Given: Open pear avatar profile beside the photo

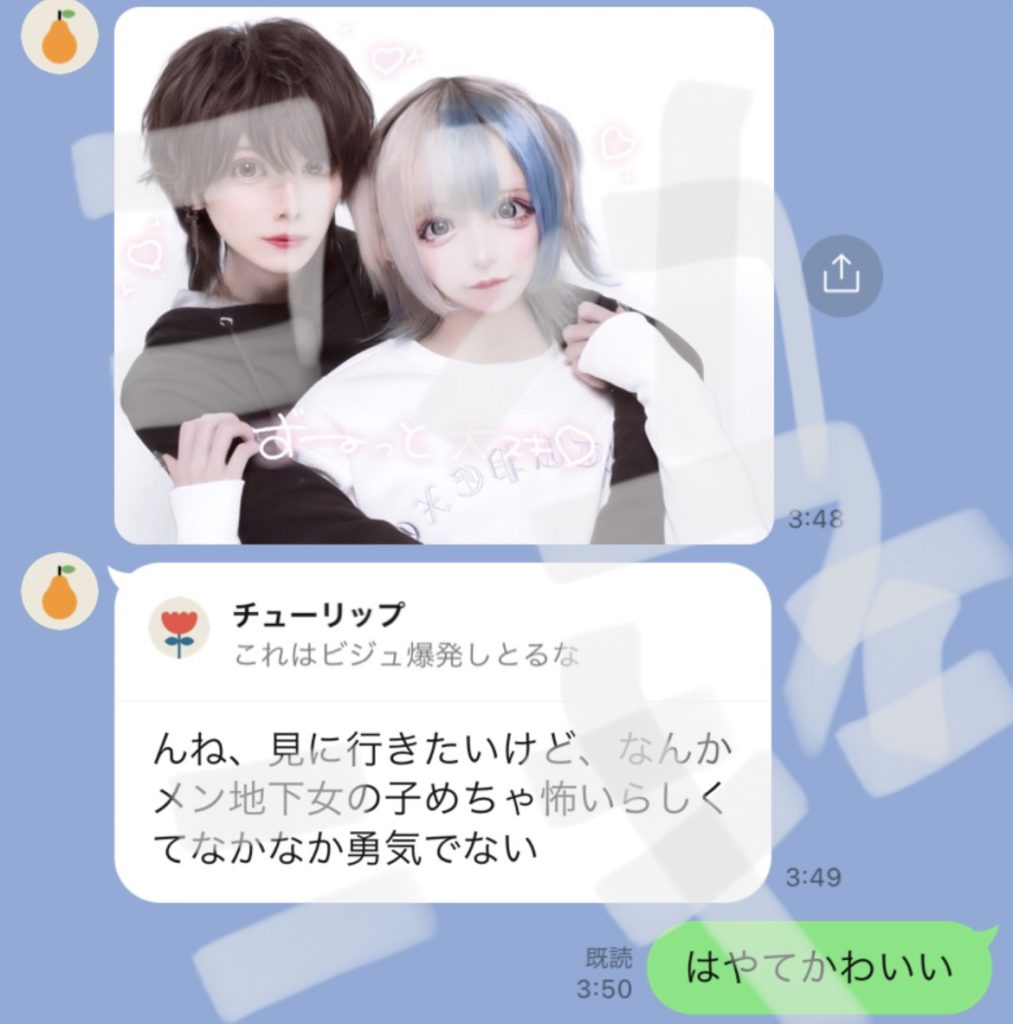Looking at the screenshot, I should click(59, 37).
